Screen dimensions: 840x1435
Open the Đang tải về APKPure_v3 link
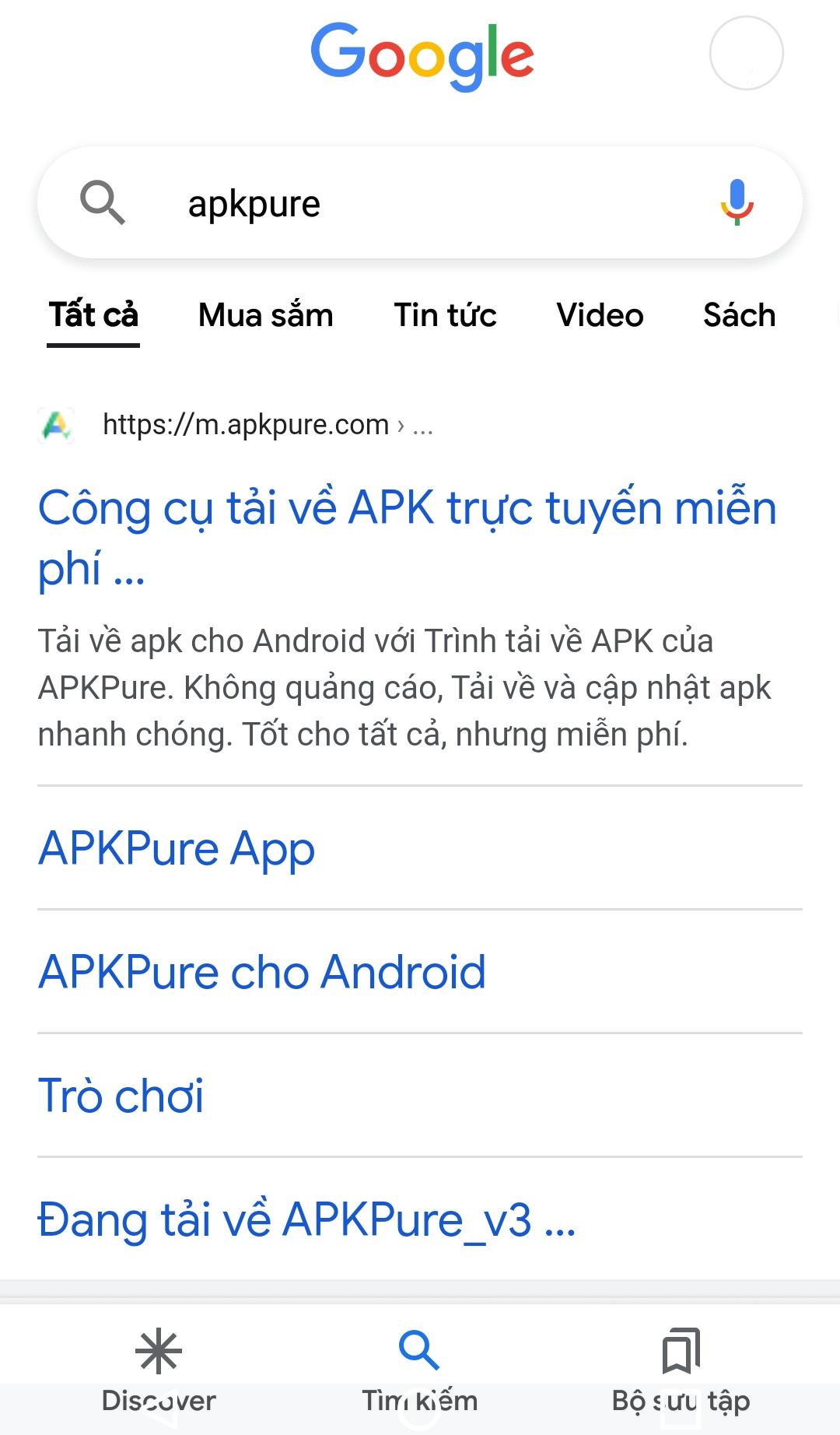pos(306,1219)
